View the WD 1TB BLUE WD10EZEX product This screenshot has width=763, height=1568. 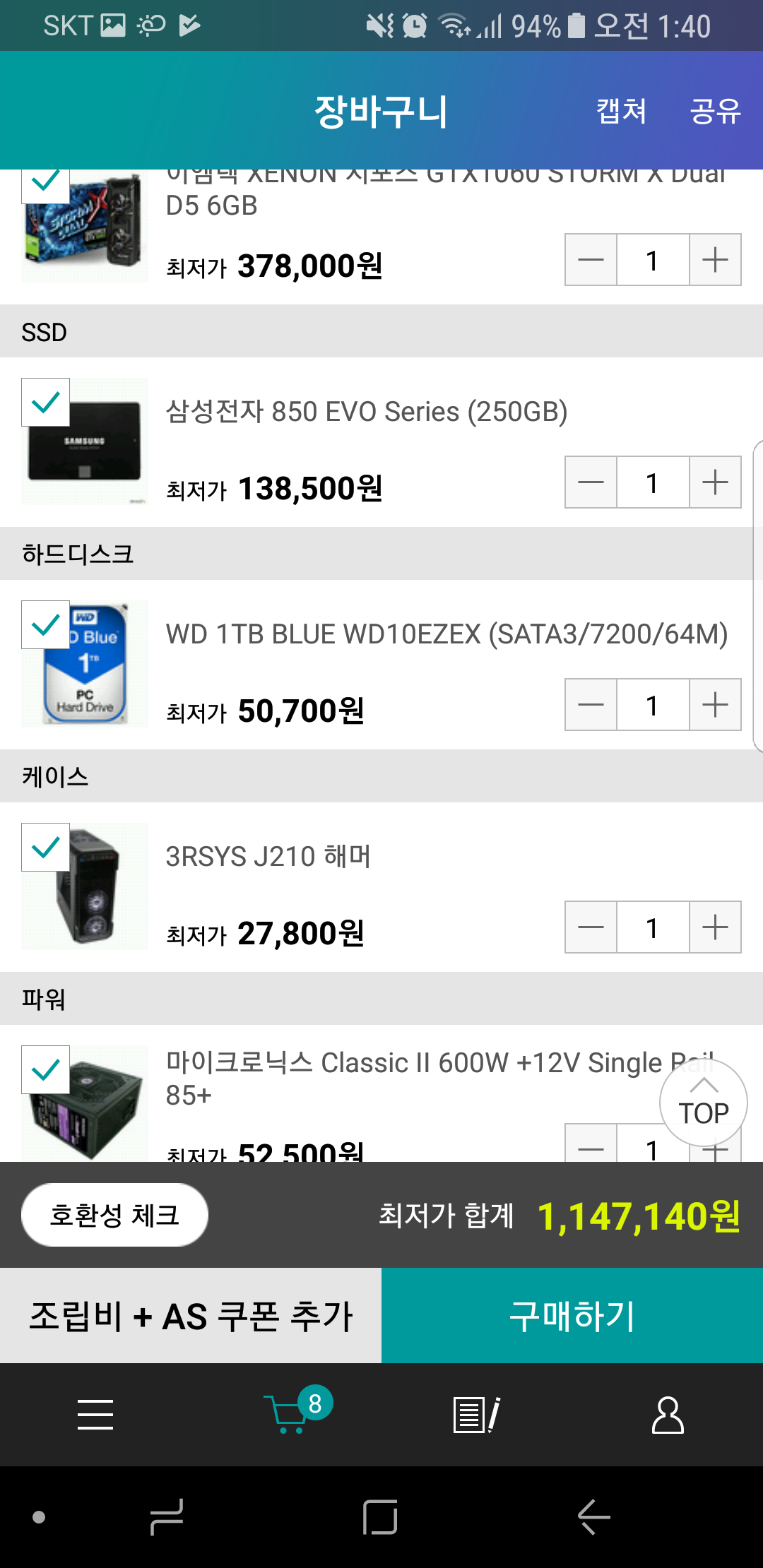[x=446, y=634]
